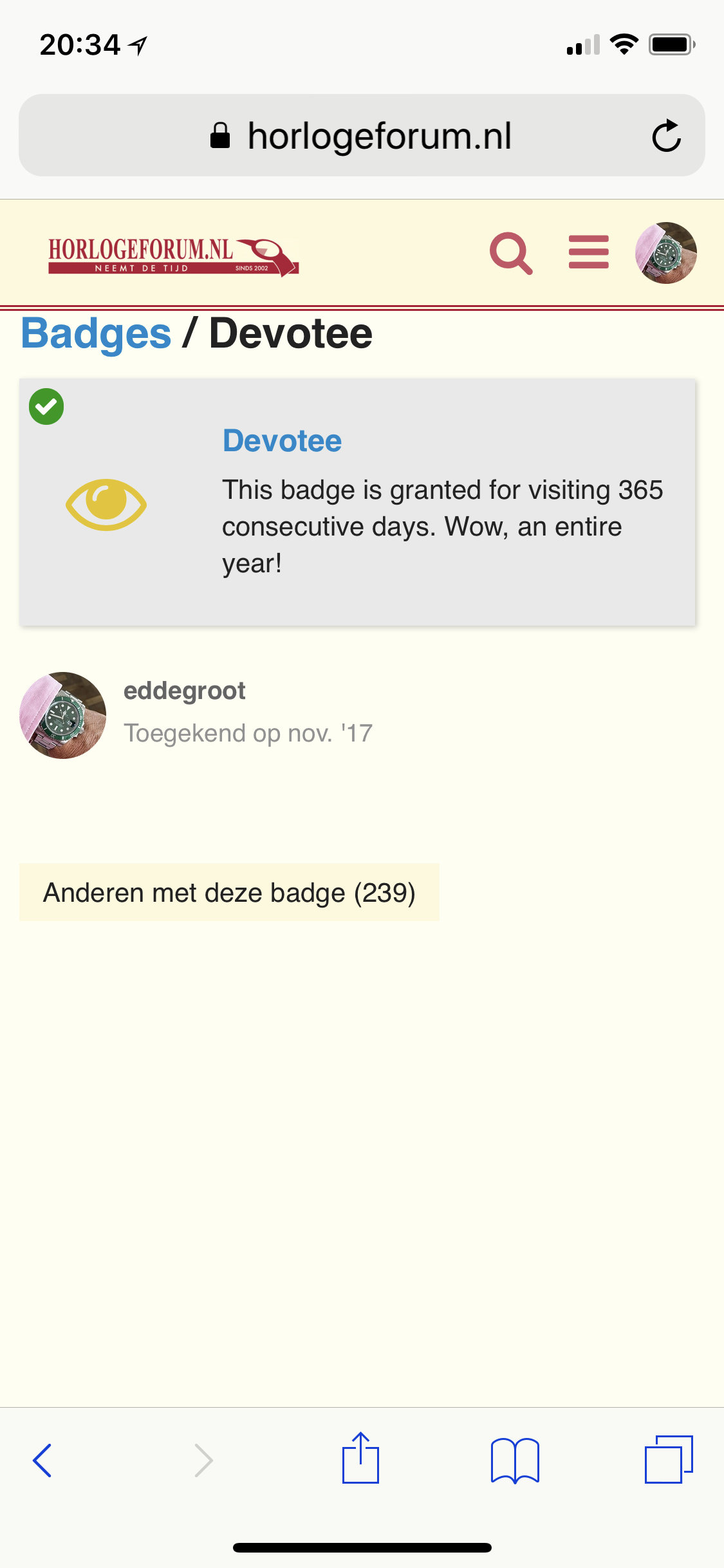Open Safari bookmarks

515,1460
